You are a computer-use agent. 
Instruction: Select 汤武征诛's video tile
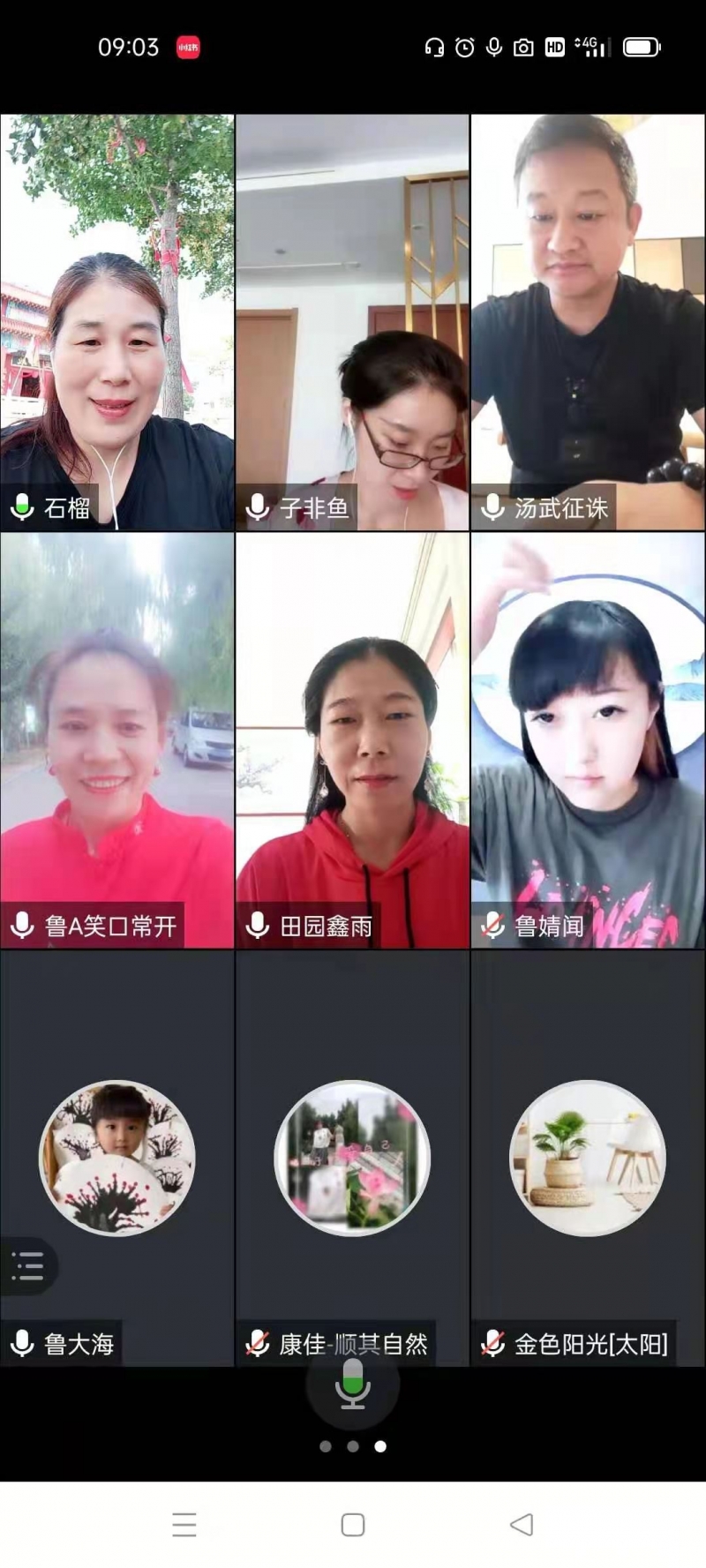pos(588,322)
